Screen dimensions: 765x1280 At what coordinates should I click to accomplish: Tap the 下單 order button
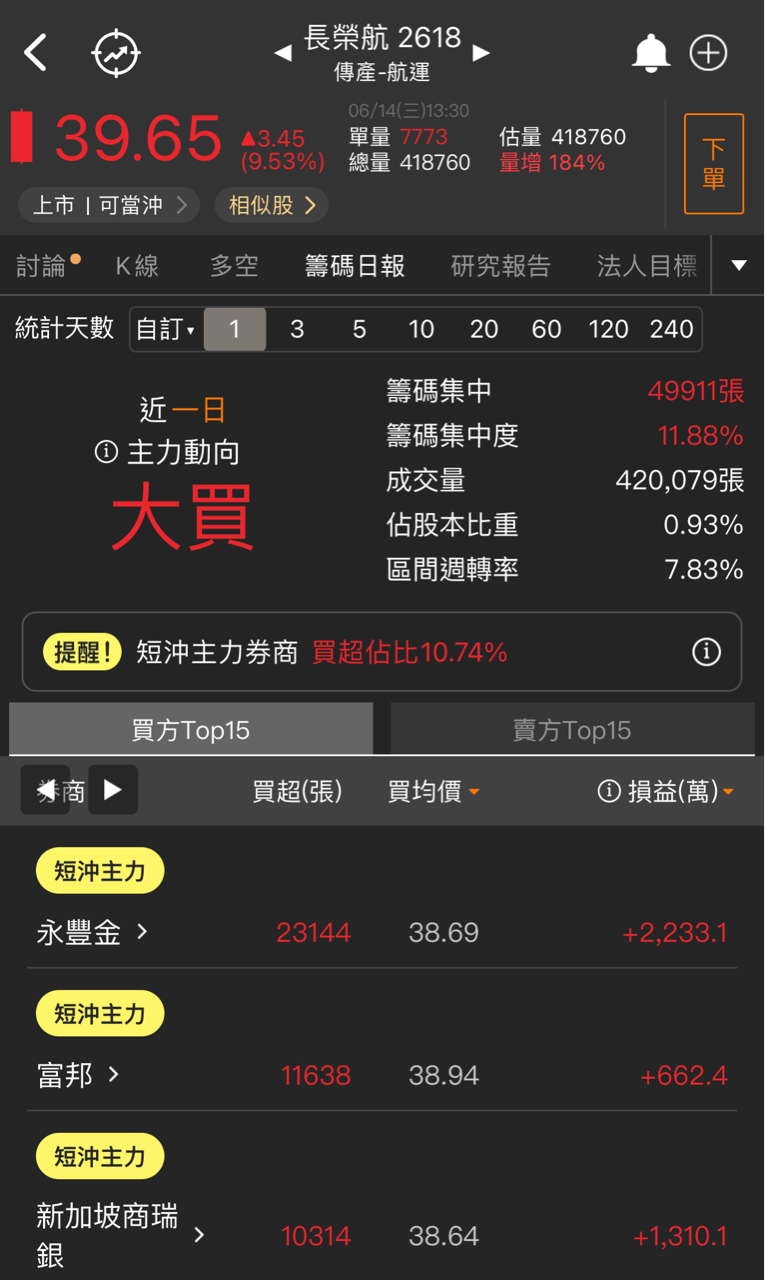(714, 164)
